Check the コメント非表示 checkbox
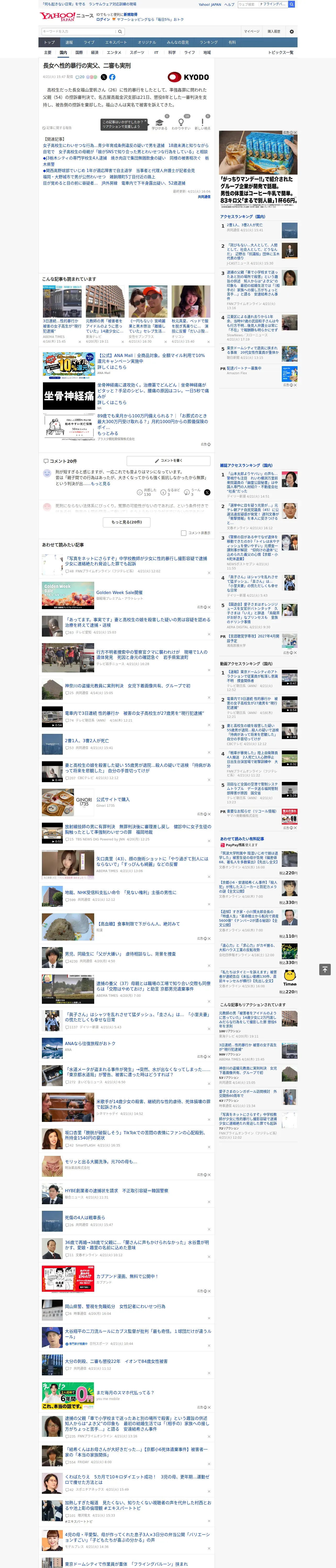This screenshot has width=336, height=1568. (183, 533)
